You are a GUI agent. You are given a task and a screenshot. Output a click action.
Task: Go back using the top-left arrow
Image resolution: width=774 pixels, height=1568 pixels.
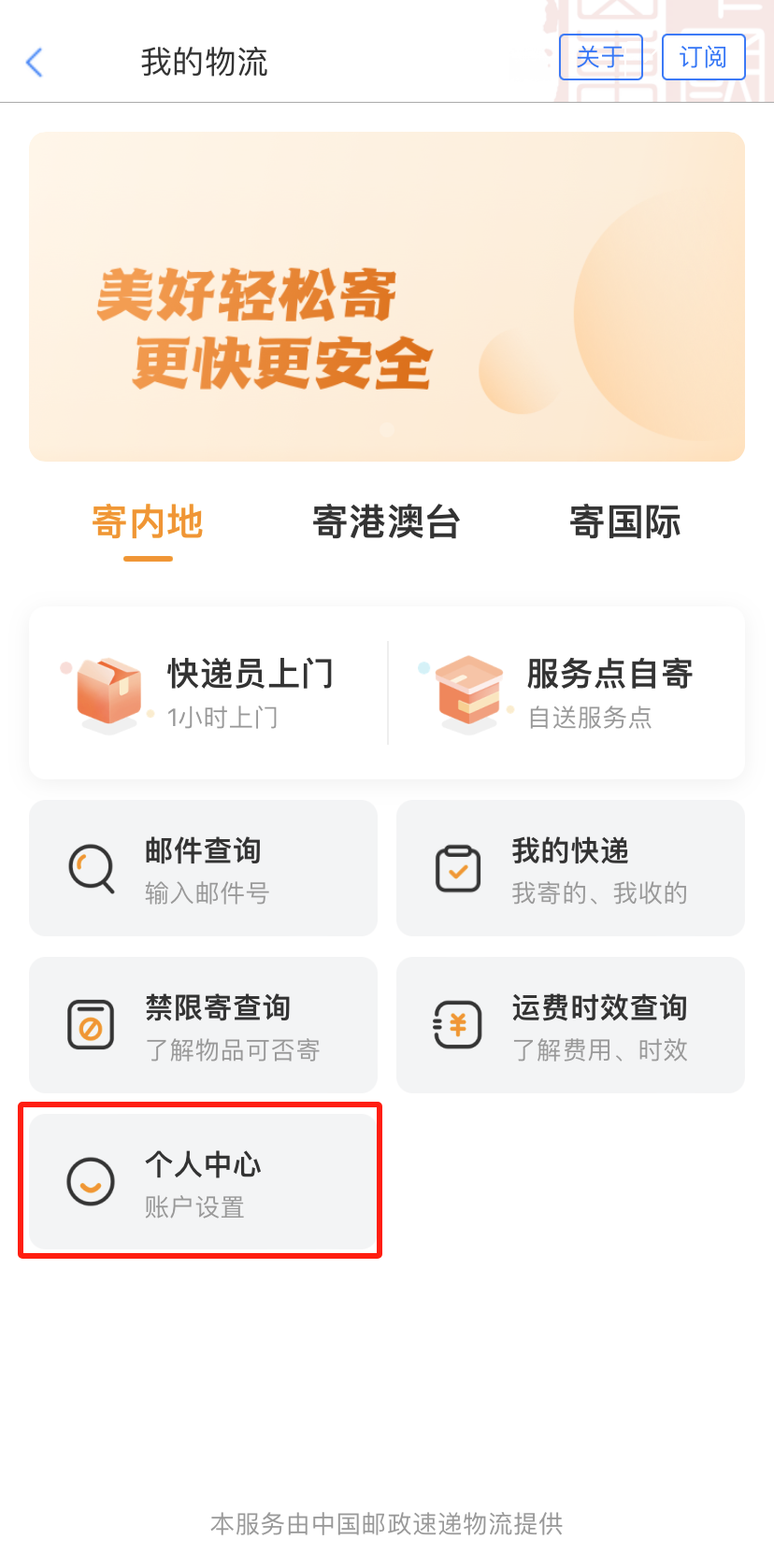(35, 63)
